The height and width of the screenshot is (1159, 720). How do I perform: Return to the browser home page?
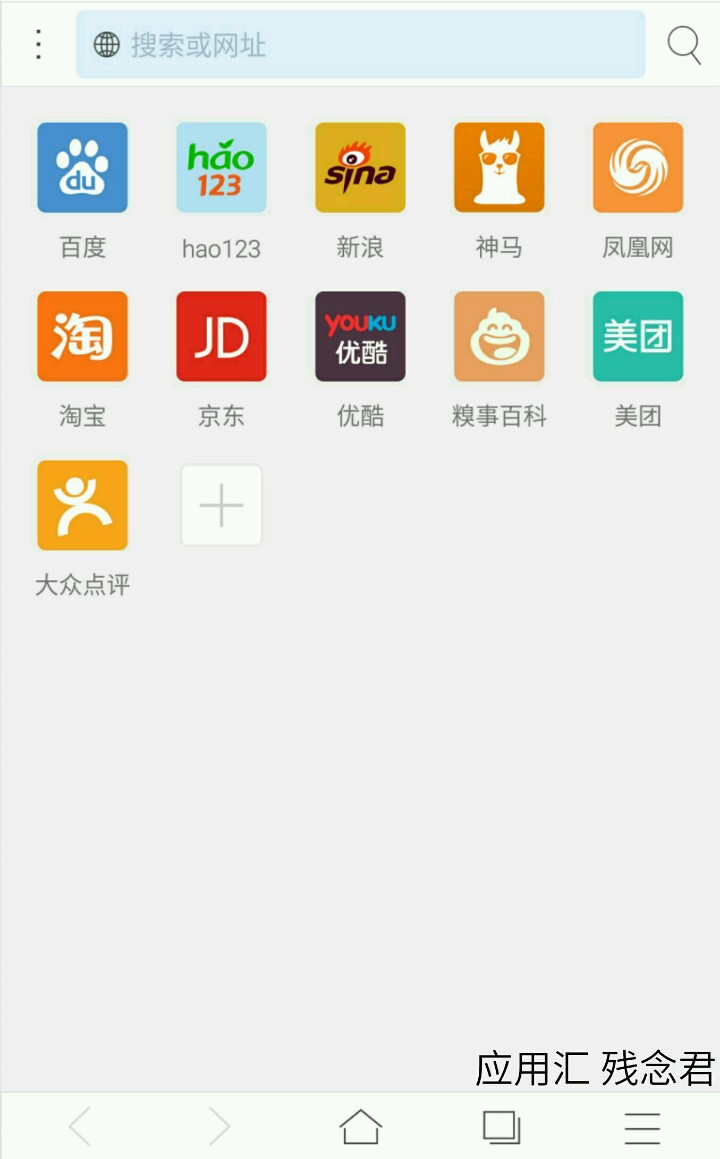point(360,1127)
